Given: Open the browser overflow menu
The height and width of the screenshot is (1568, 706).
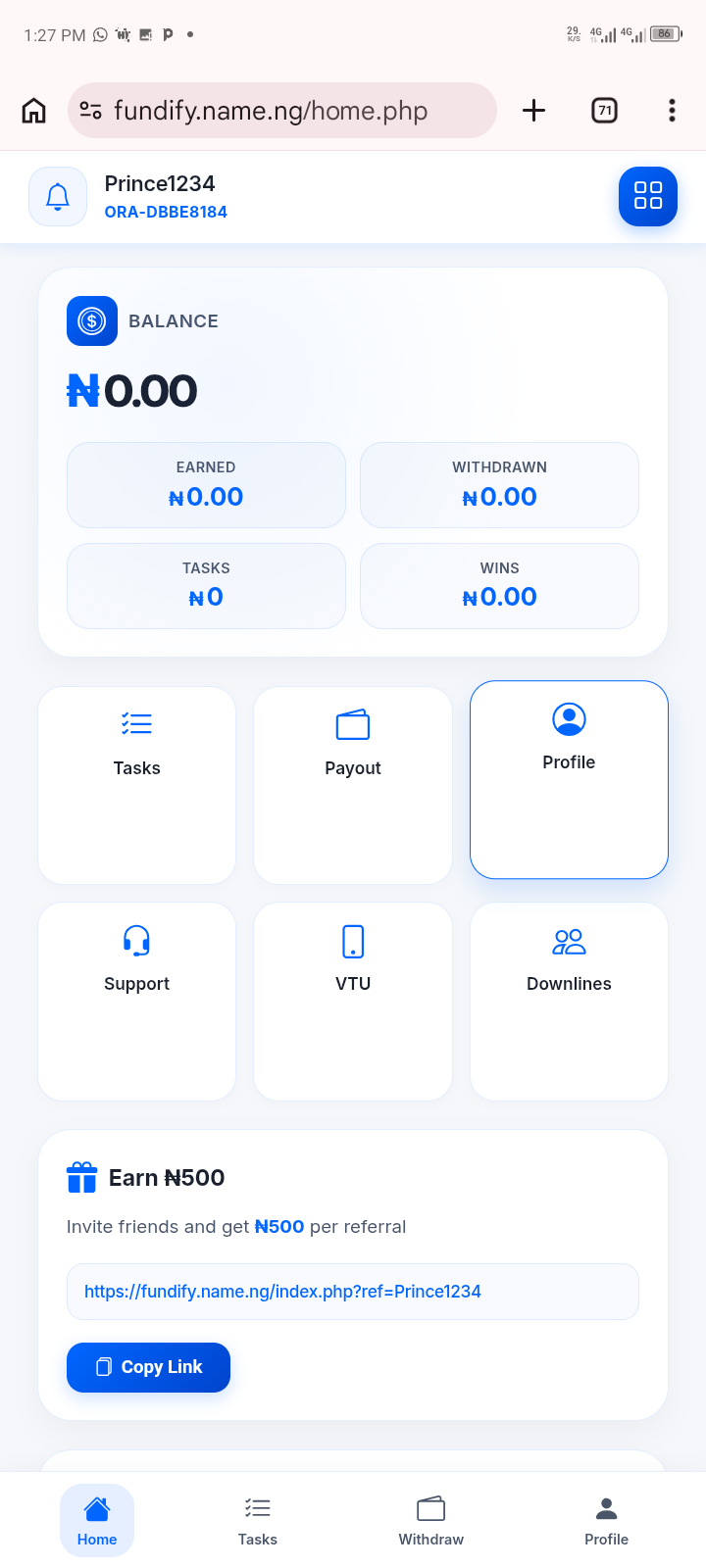Looking at the screenshot, I should (x=672, y=111).
